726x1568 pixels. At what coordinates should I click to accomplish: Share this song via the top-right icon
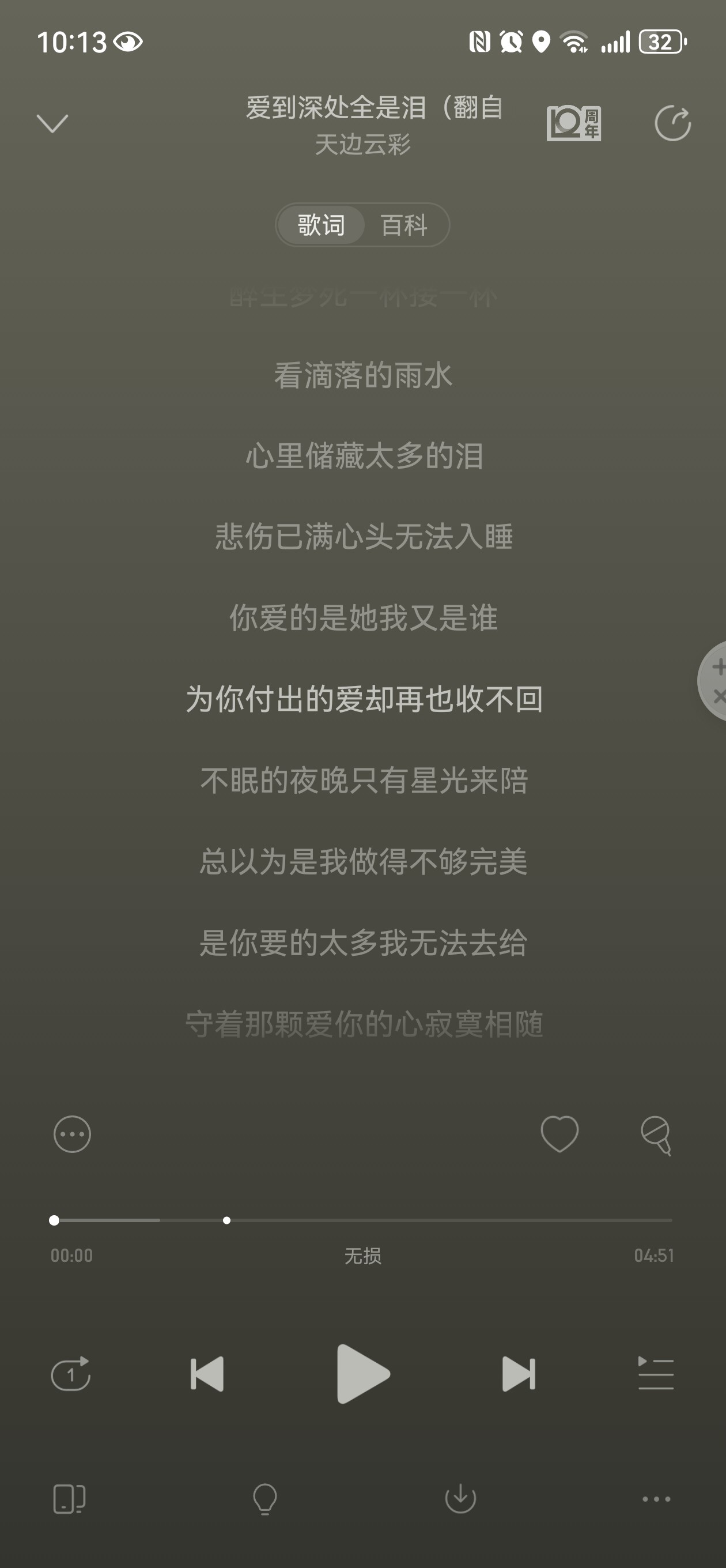pyautogui.click(x=672, y=123)
